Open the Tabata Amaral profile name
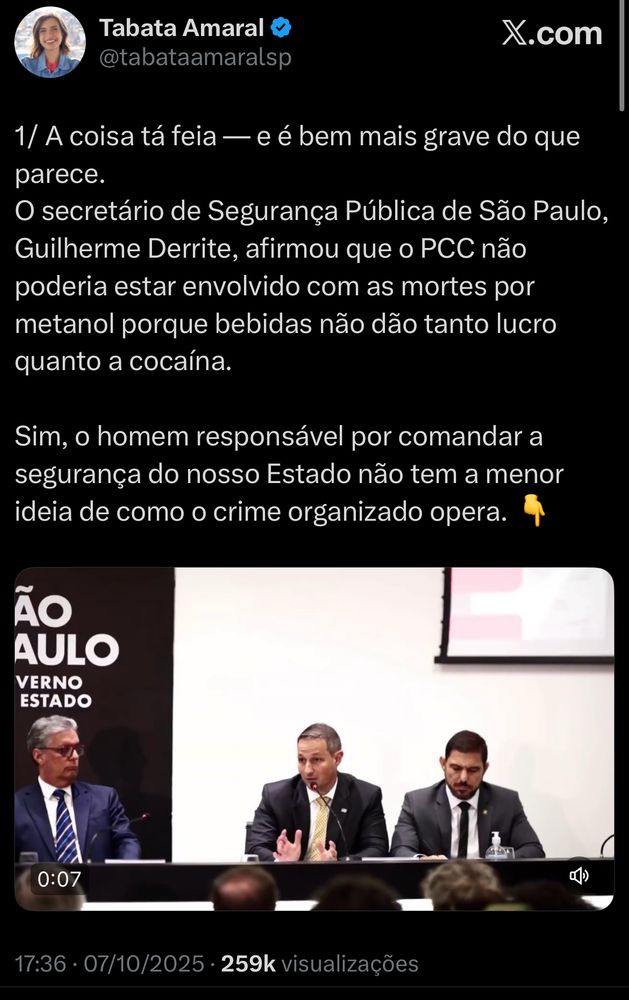 pos(181,27)
